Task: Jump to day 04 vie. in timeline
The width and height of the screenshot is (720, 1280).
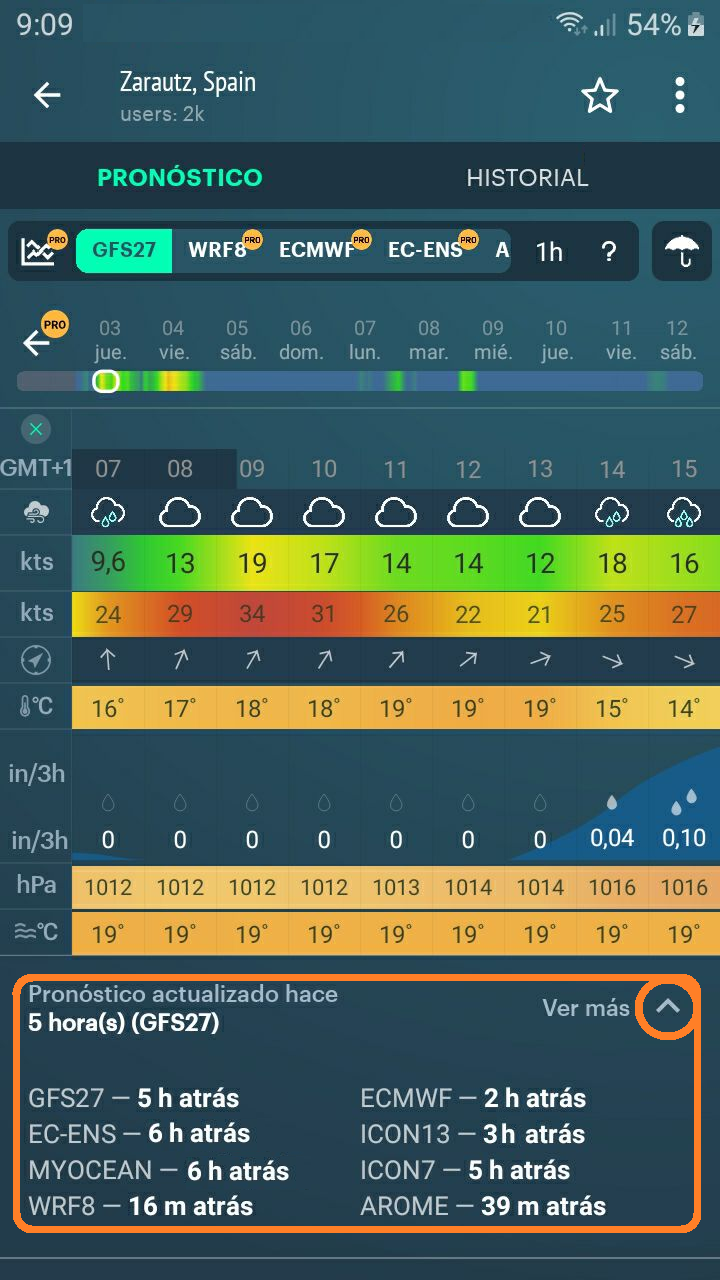Action: (173, 340)
